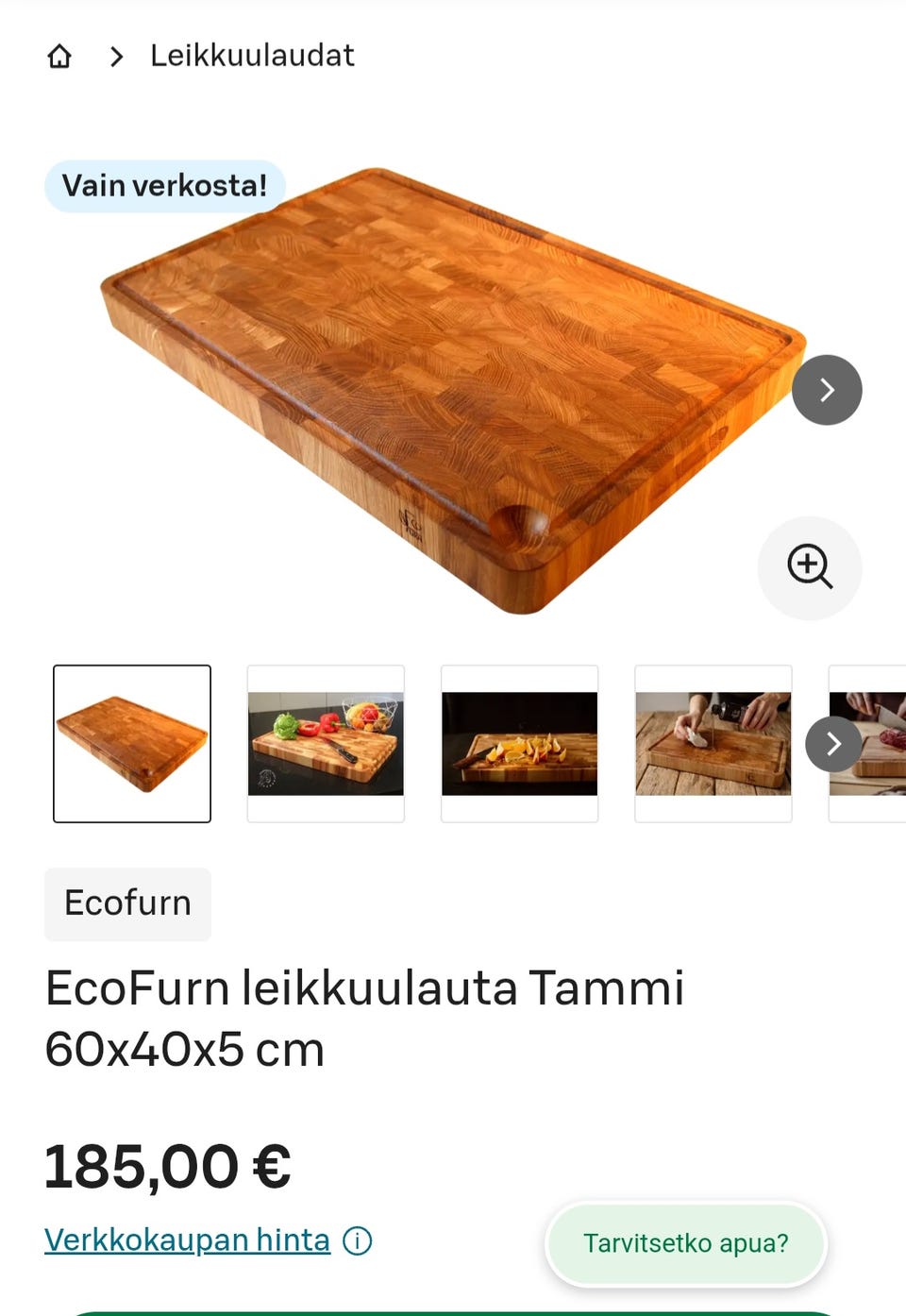Select the thumbnail with vegetables on the board
This screenshot has width=906, height=1316.
[326, 743]
